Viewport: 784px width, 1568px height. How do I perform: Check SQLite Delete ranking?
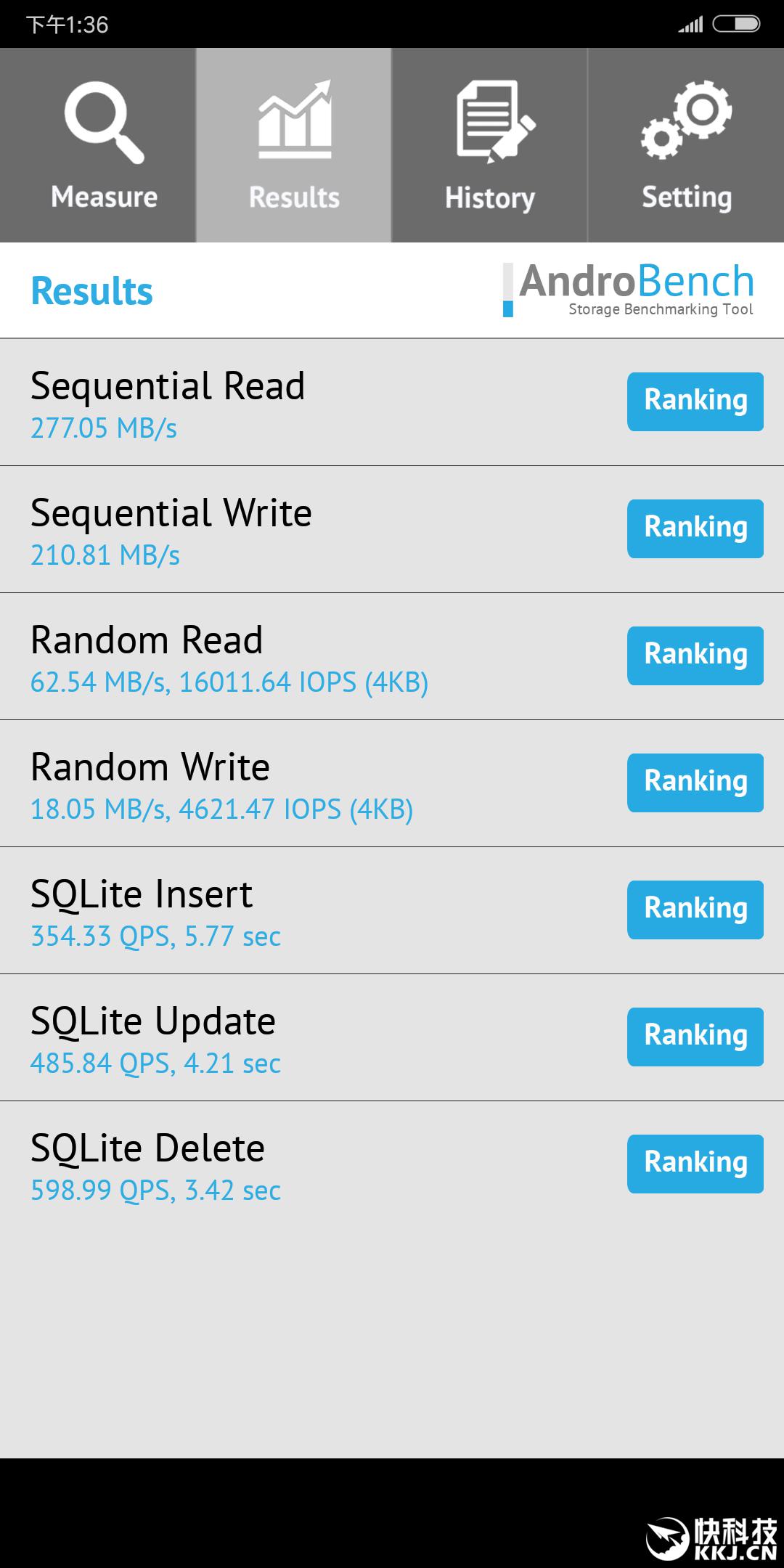(695, 1164)
